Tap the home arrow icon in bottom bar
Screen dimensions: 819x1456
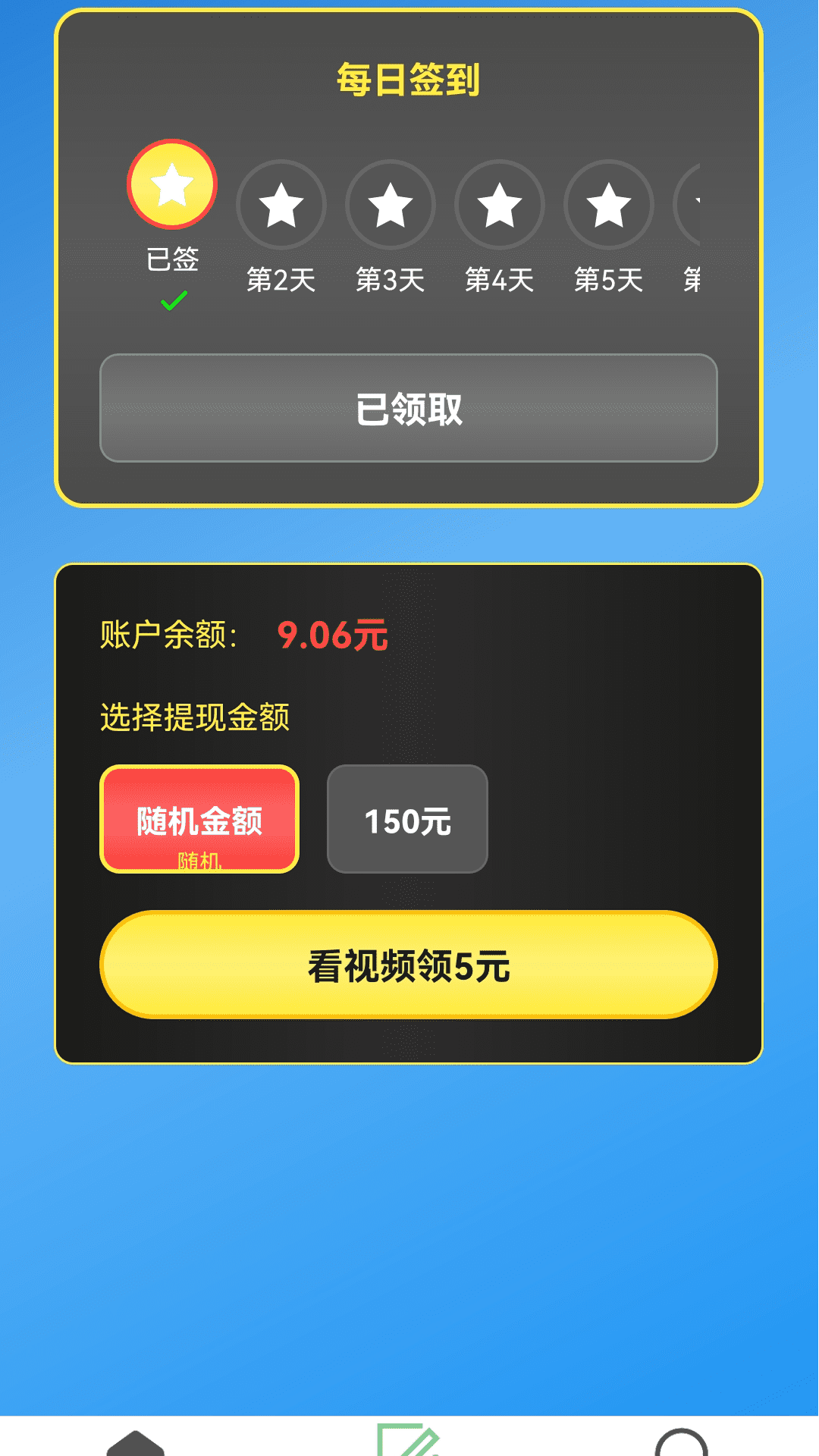(136, 1441)
